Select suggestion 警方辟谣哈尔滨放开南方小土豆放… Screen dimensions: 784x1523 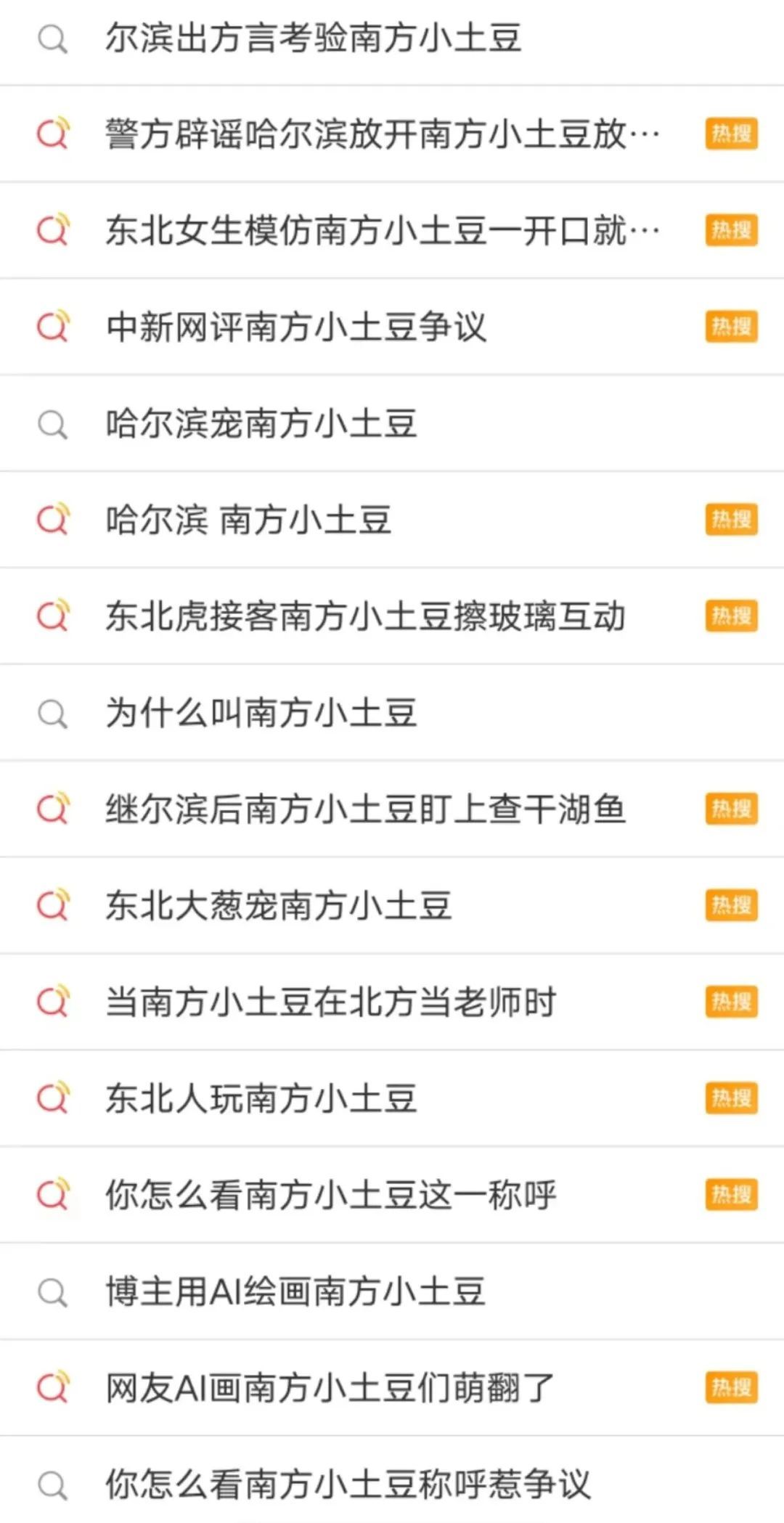click(x=383, y=134)
